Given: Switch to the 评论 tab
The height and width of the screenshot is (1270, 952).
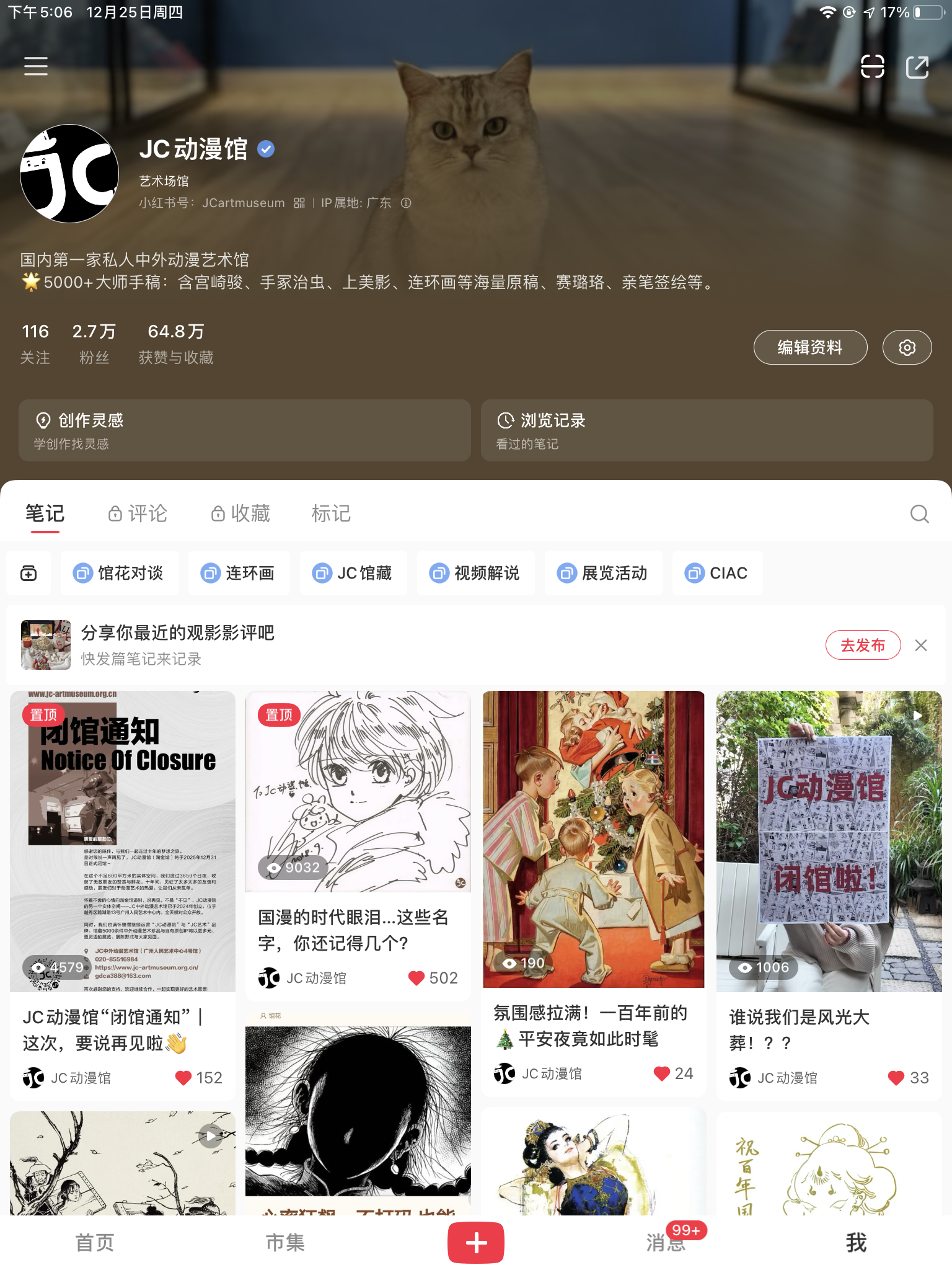Looking at the screenshot, I should 138,513.
